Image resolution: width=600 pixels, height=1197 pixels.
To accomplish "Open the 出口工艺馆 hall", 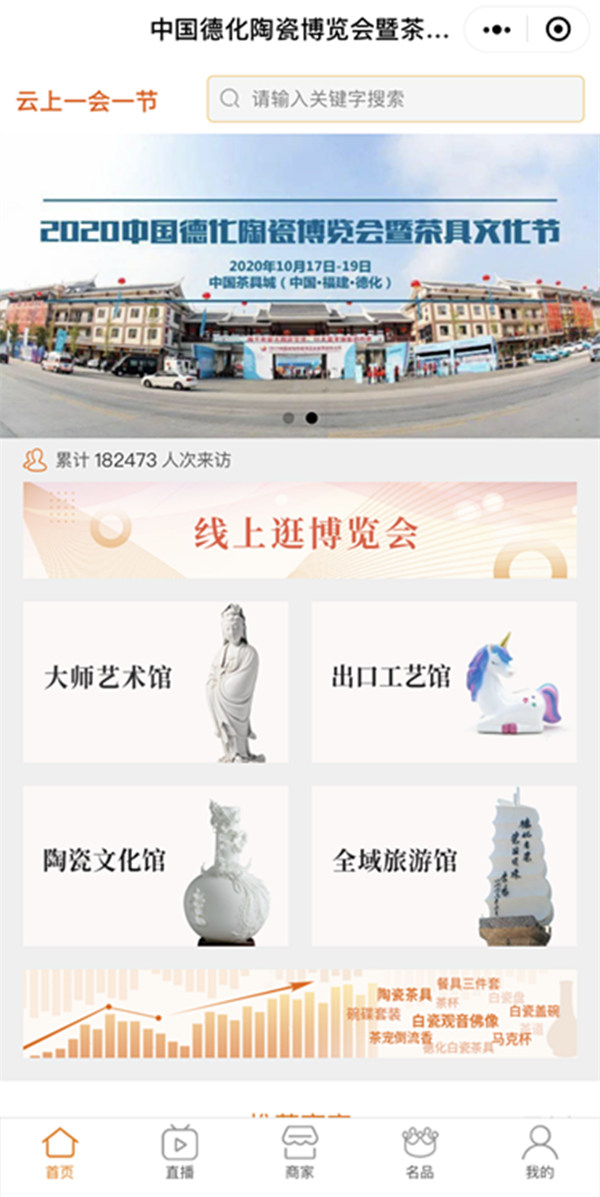I will (444, 682).
